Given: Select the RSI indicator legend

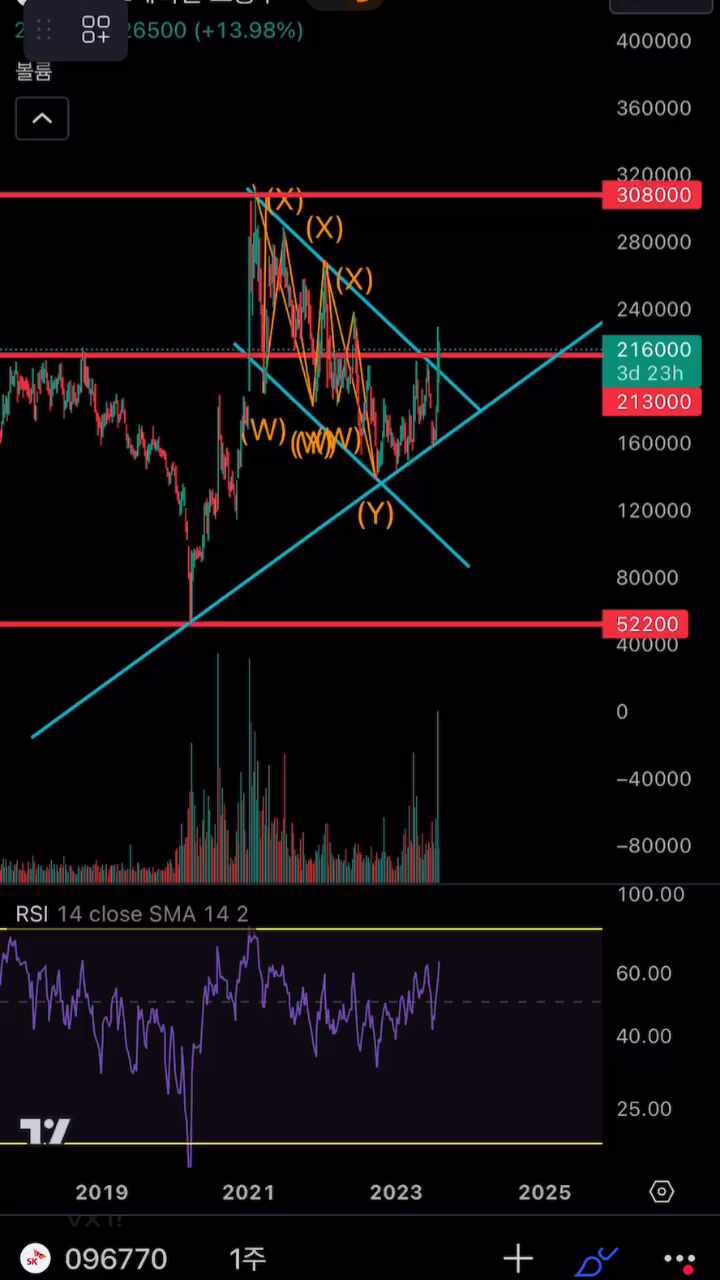Looking at the screenshot, I should (x=132, y=914).
